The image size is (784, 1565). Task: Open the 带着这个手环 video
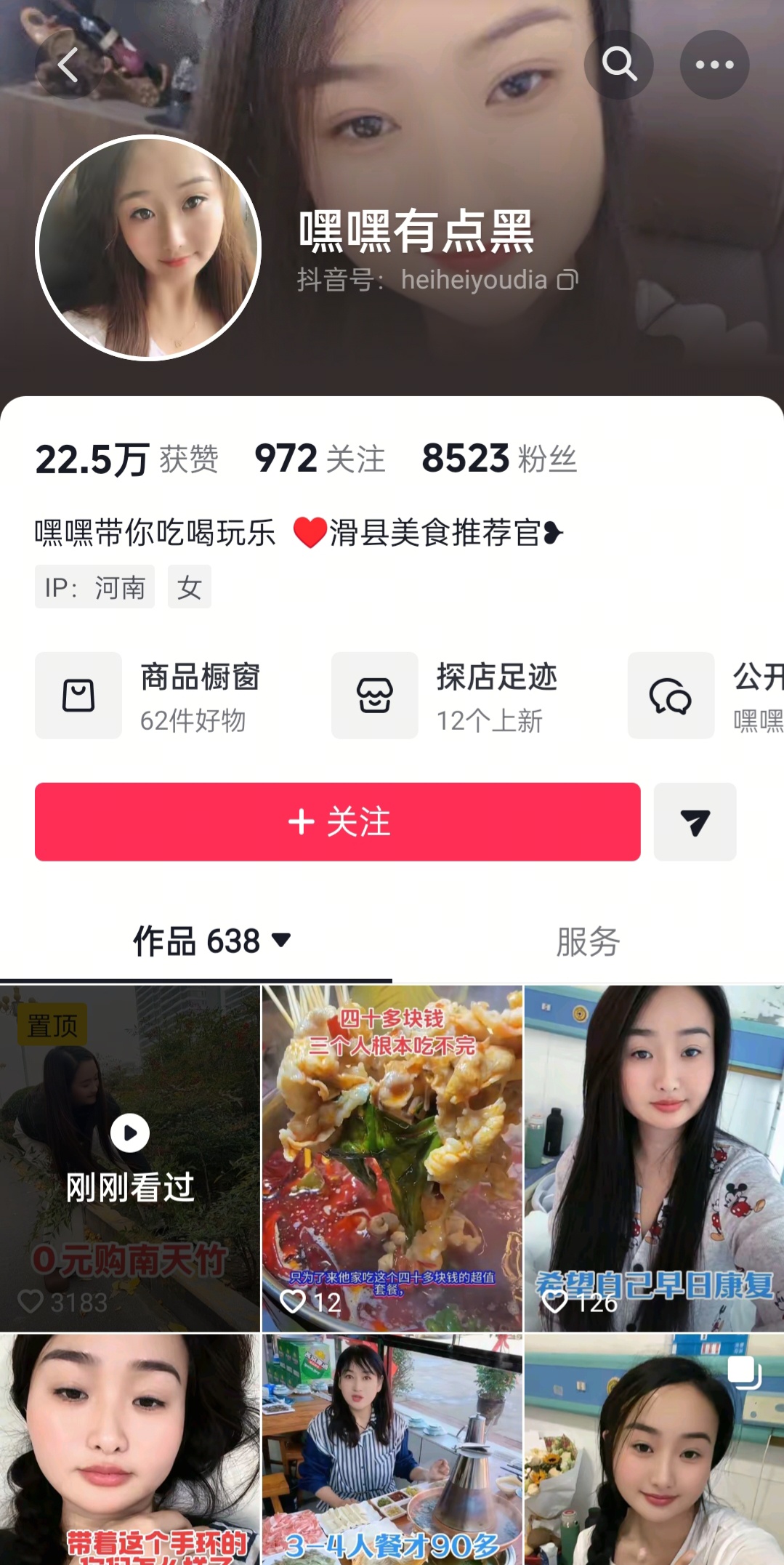pyautogui.click(x=130, y=1450)
